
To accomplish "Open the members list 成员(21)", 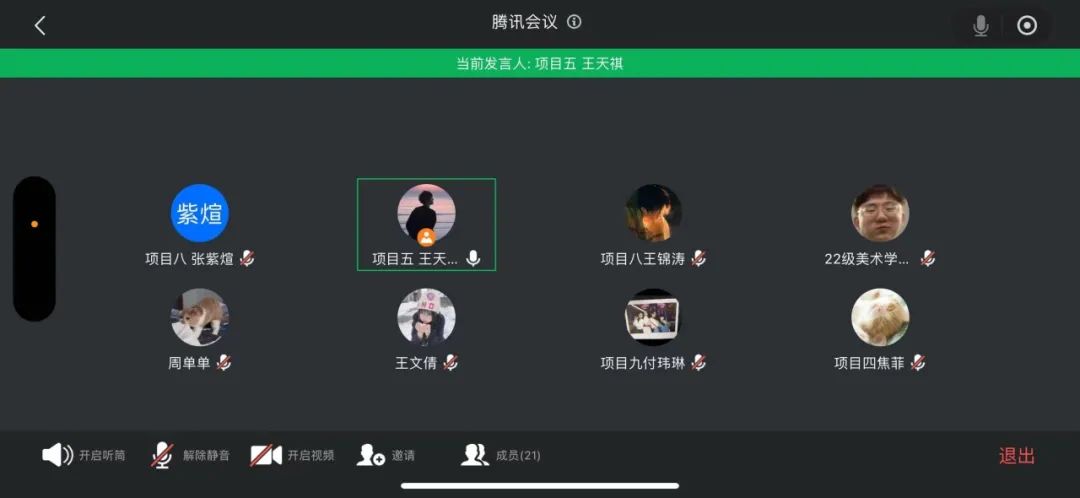I will click(501, 456).
